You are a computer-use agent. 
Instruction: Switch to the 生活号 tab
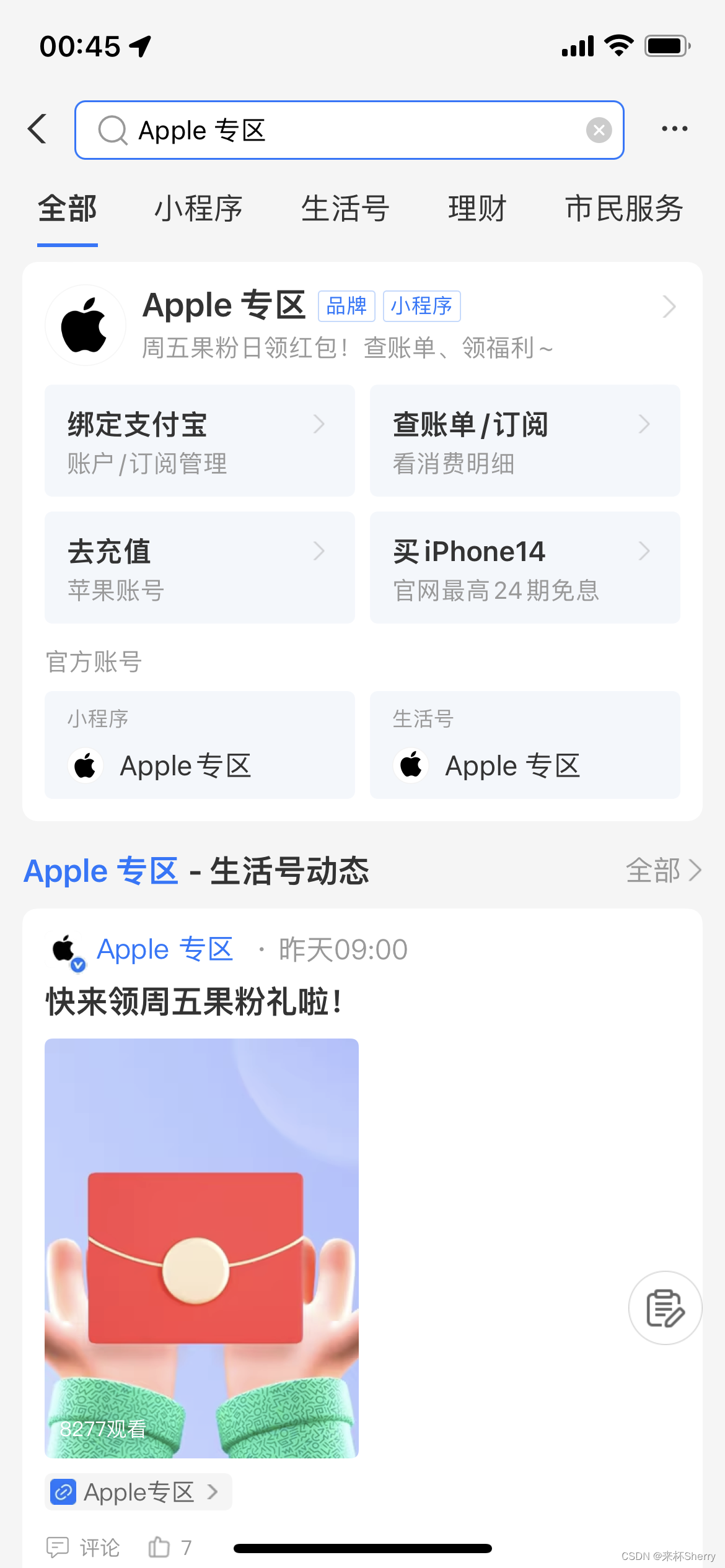click(x=345, y=208)
